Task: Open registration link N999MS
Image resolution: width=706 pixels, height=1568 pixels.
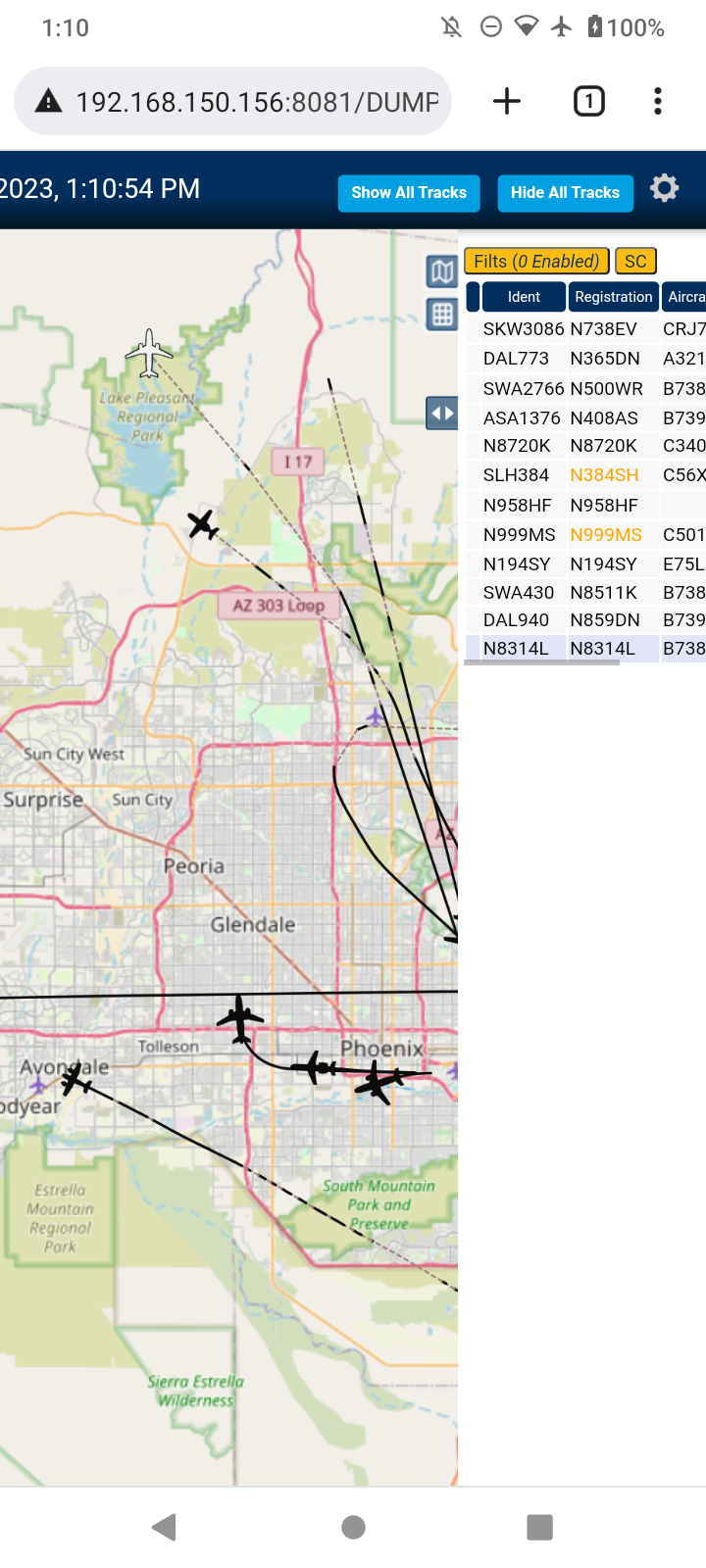Action: coord(606,535)
